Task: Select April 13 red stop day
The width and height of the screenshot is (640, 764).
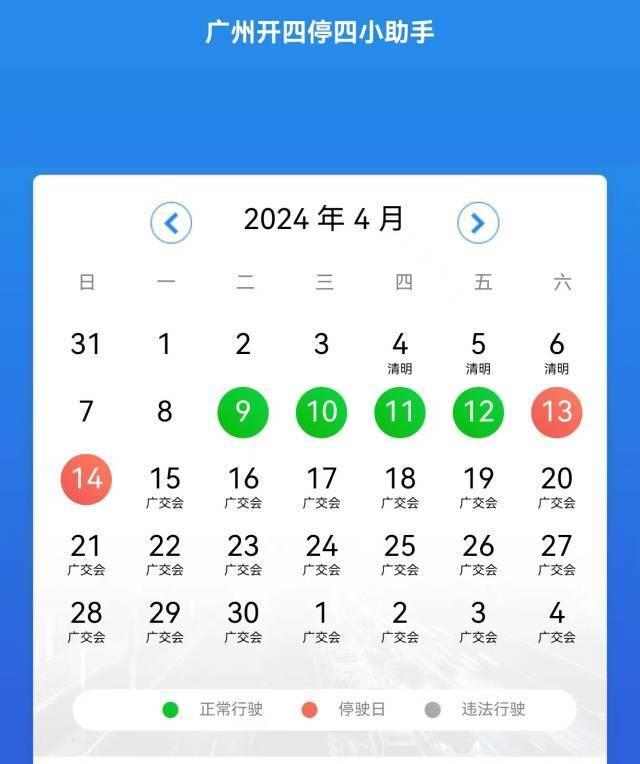Action: [557, 412]
